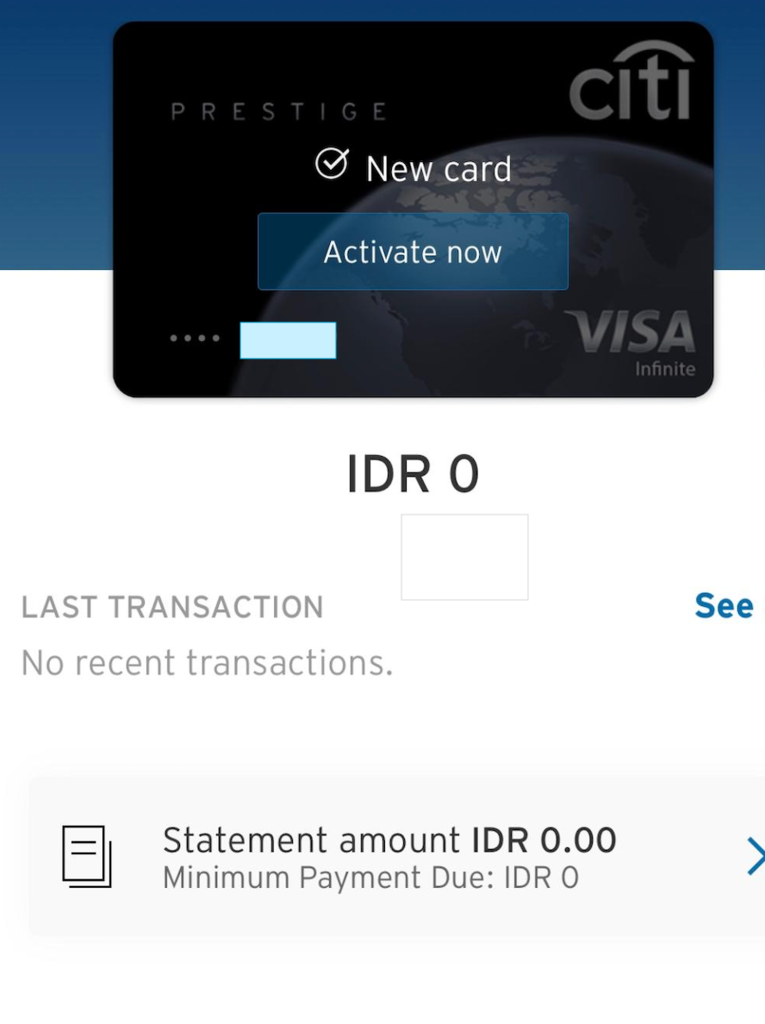Expand the box below IDR 0

(x=464, y=557)
